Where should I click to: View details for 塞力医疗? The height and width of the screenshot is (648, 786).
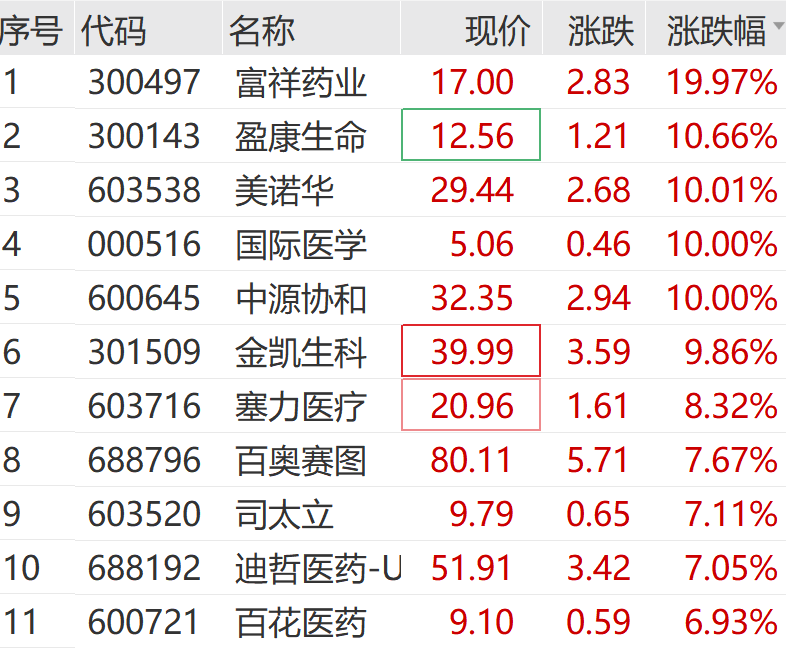(x=301, y=406)
